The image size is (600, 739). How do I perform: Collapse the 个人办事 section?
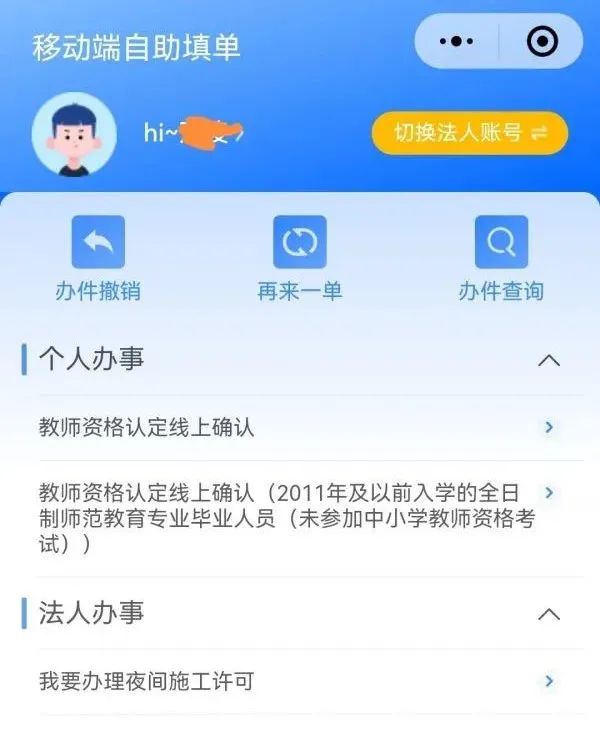pyautogui.click(x=548, y=360)
